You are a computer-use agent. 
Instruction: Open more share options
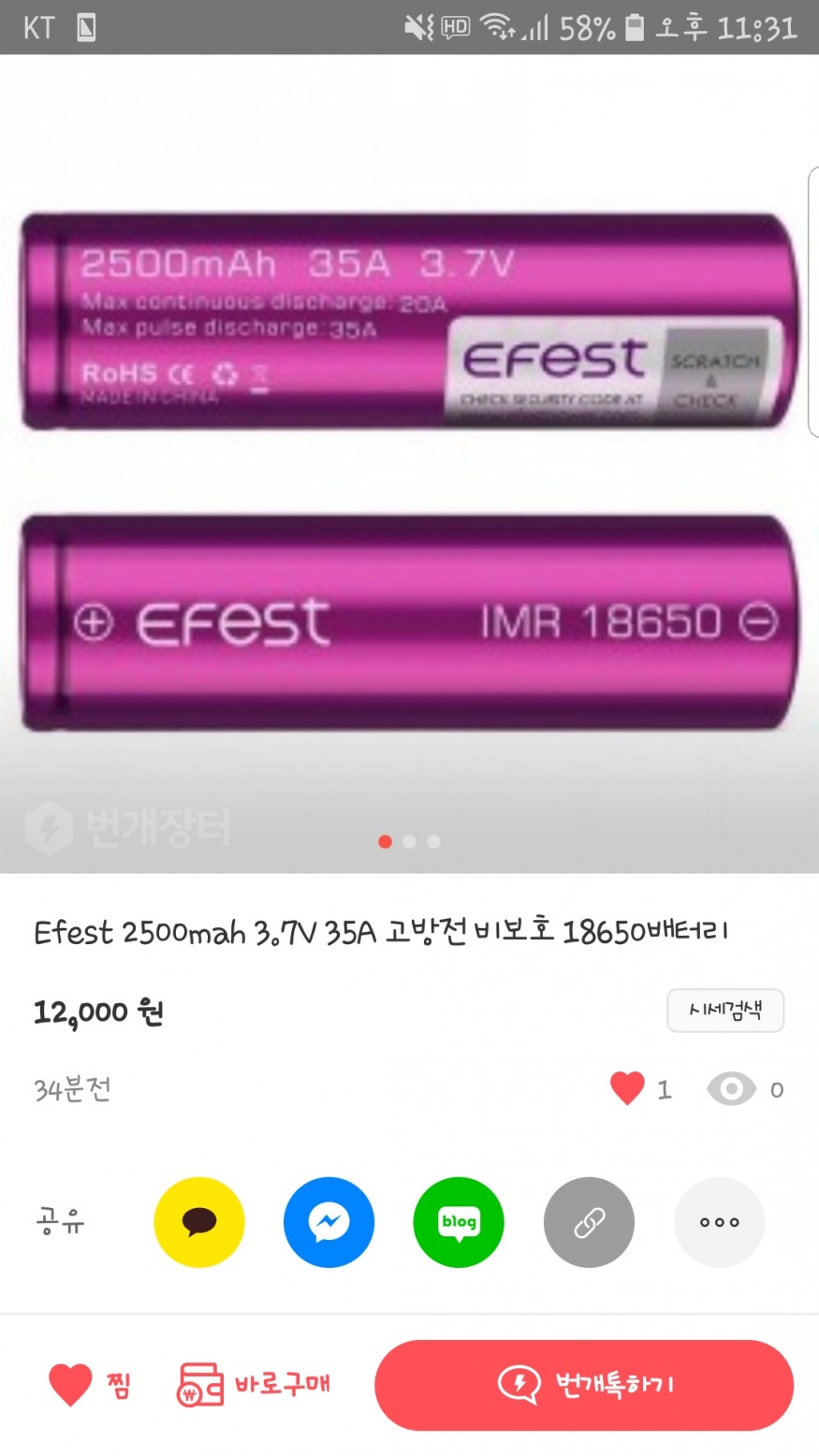[719, 1222]
